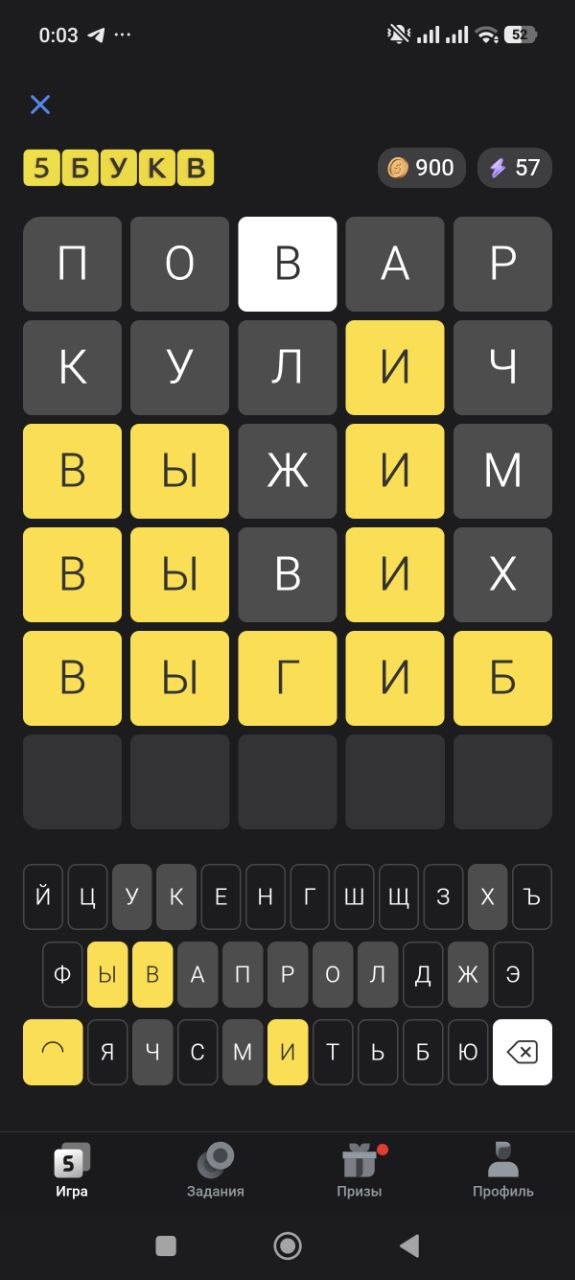The width and height of the screenshot is (575, 1280).
Task: Enter the letter Т
Action: (333, 1052)
